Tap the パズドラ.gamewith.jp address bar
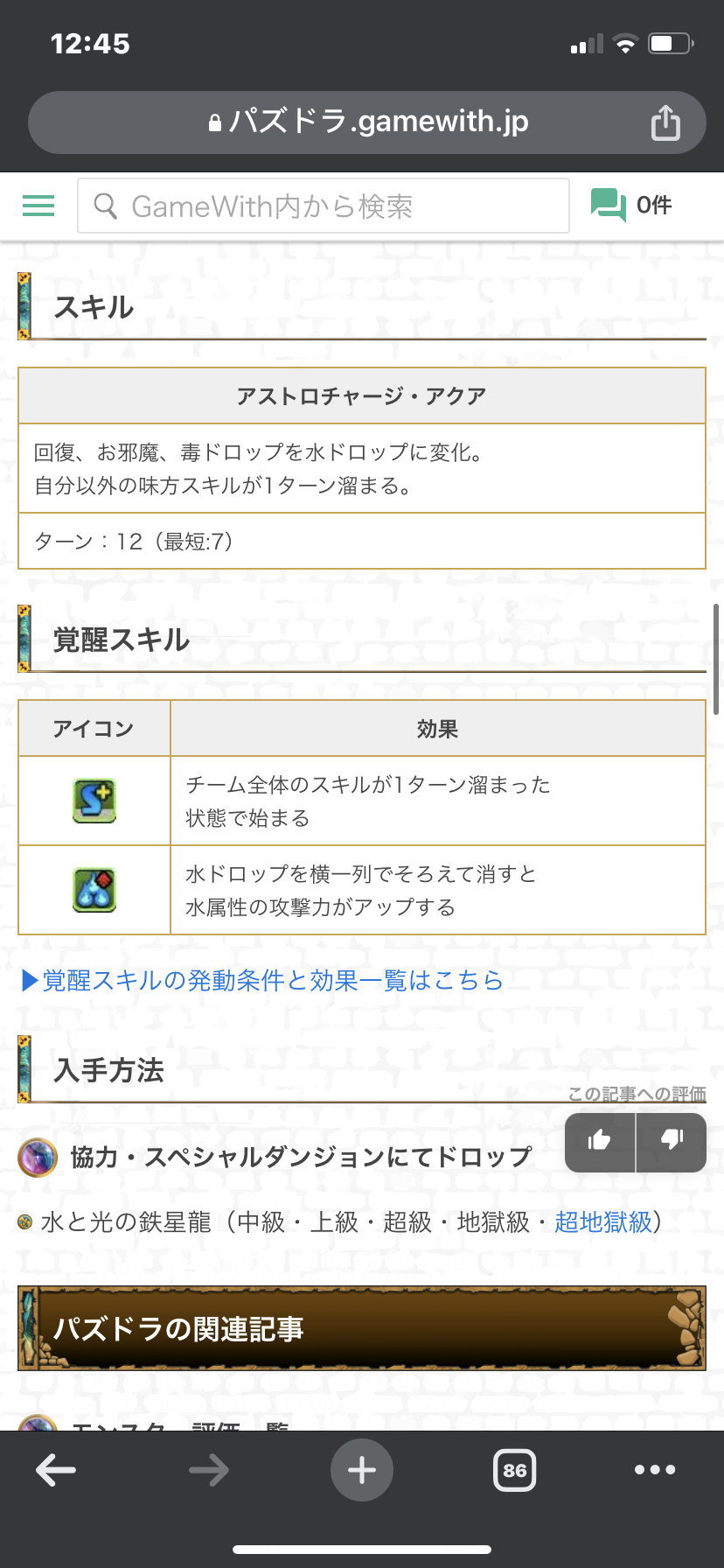The height and width of the screenshot is (1568, 724). click(367, 122)
